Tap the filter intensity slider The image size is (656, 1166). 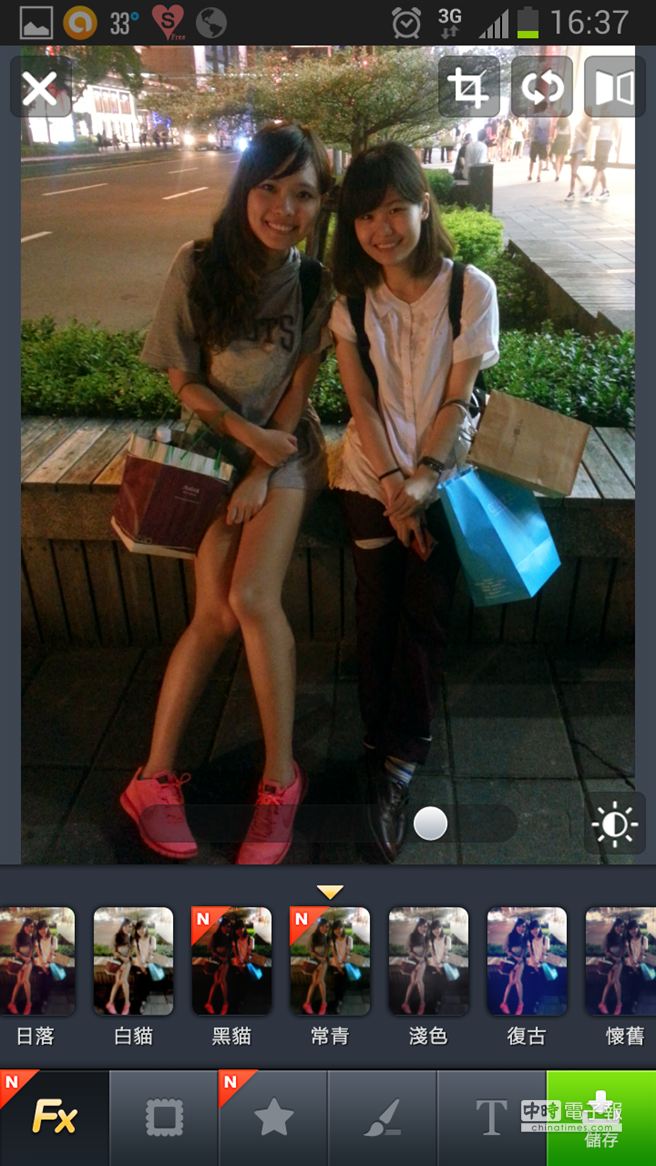[x=430, y=824]
